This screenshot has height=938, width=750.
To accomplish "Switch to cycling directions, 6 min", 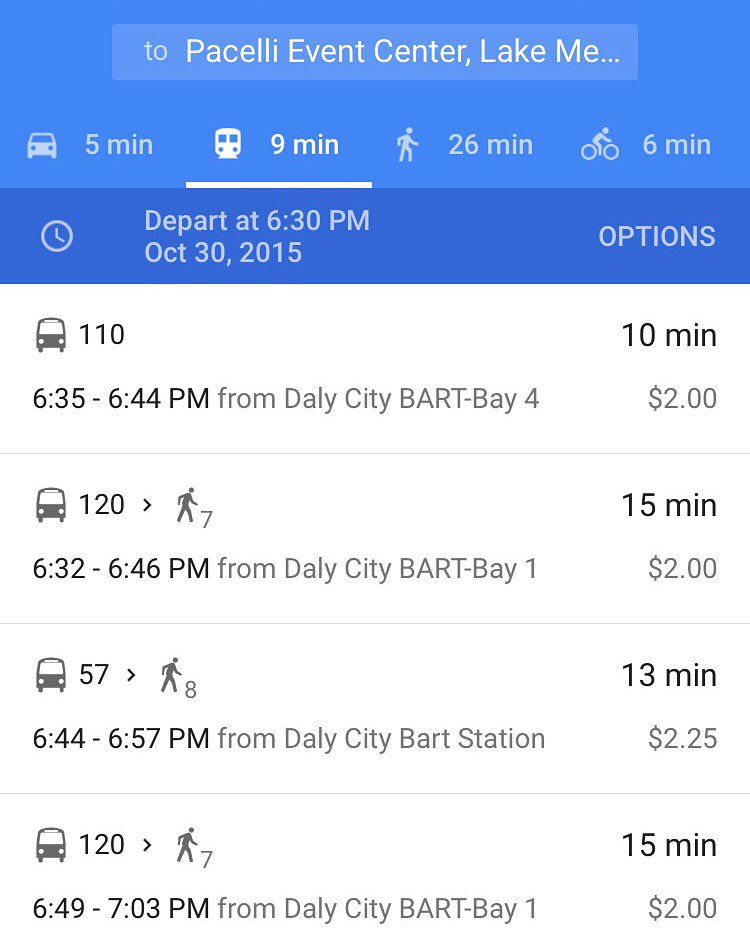I will 646,145.
